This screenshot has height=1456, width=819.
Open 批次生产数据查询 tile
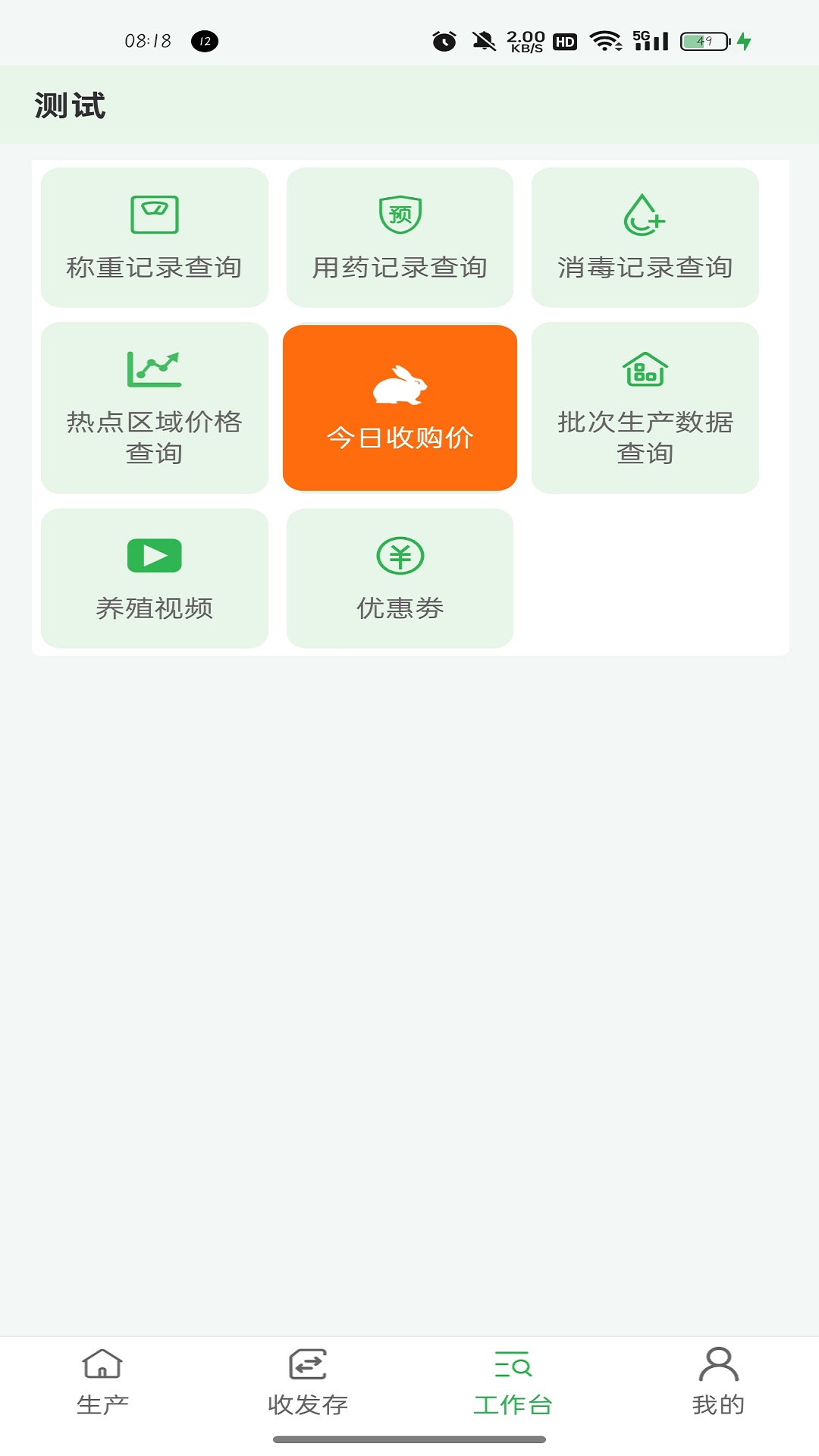pyautogui.click(x=645, y=408)
